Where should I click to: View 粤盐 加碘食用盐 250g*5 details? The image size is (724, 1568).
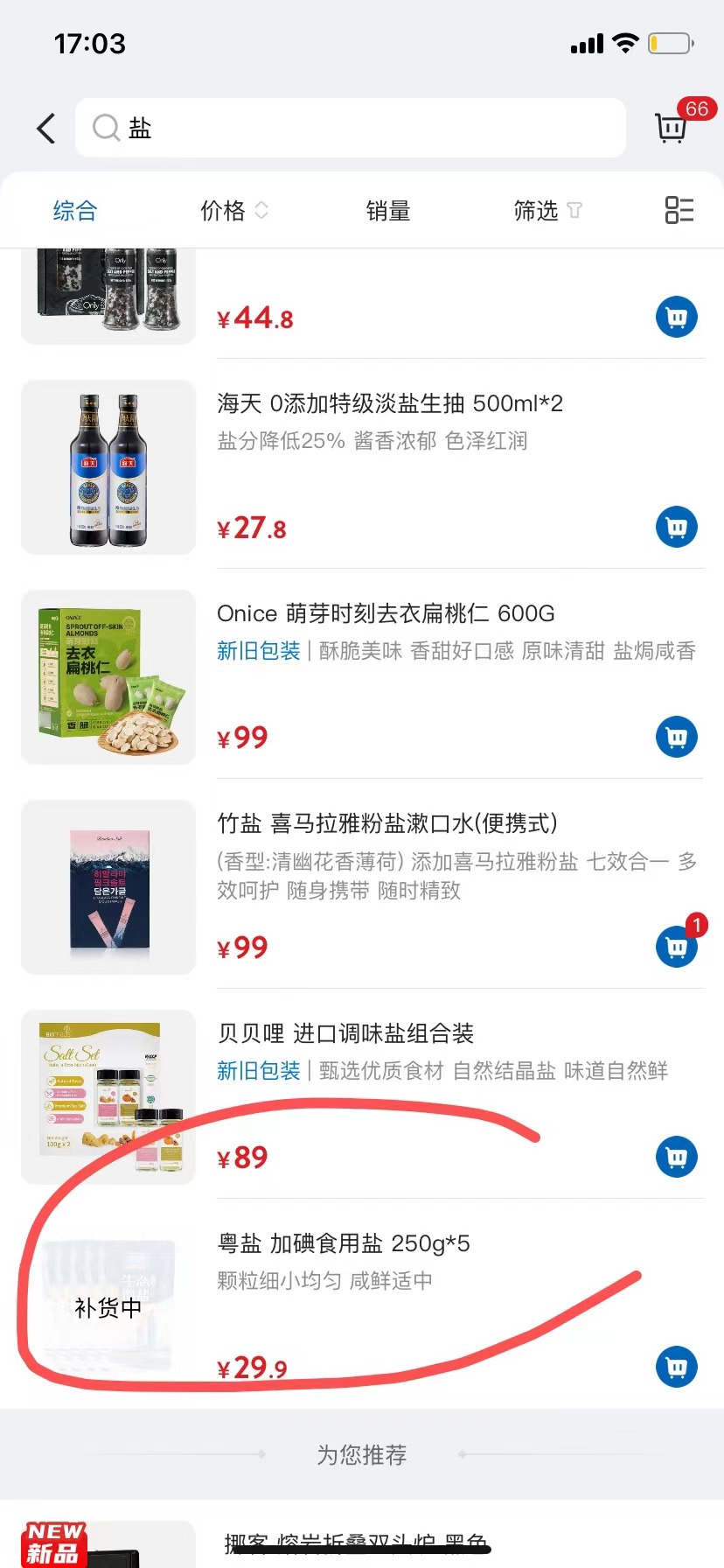[x=344, y=1244]
